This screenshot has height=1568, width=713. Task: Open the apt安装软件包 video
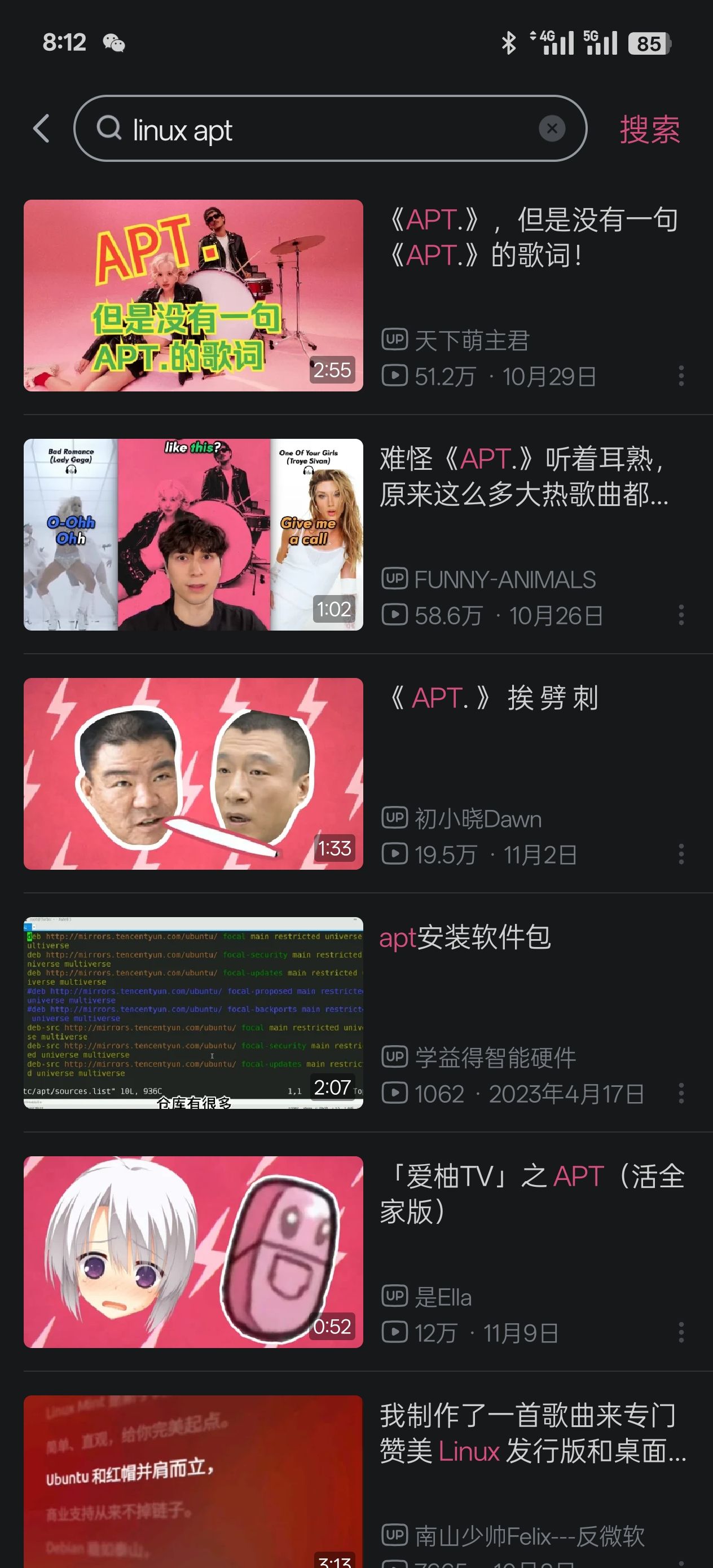click(193, 1013)
